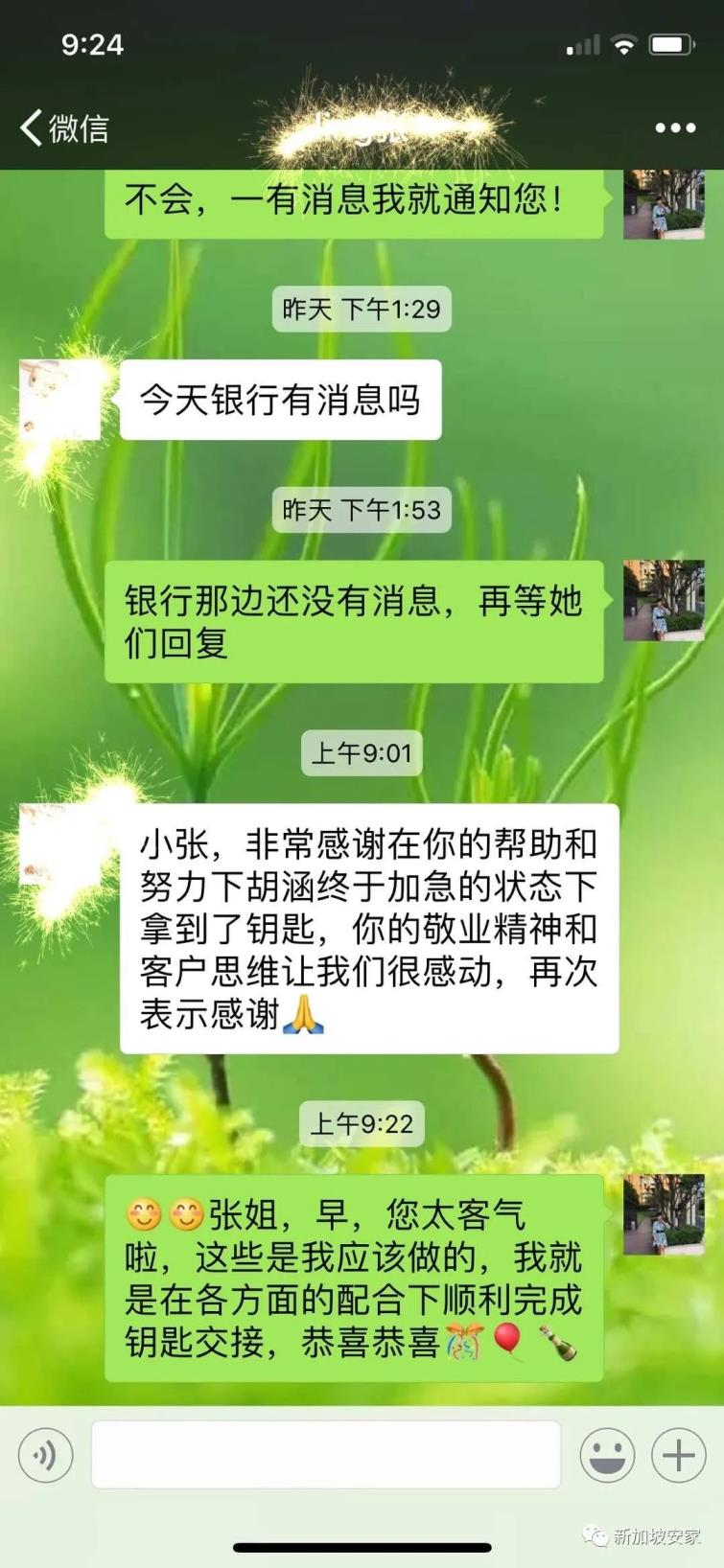Open the emoji sticker panel
Image resolution: width=724 pixels, height=1568 pixels.
607,1455
